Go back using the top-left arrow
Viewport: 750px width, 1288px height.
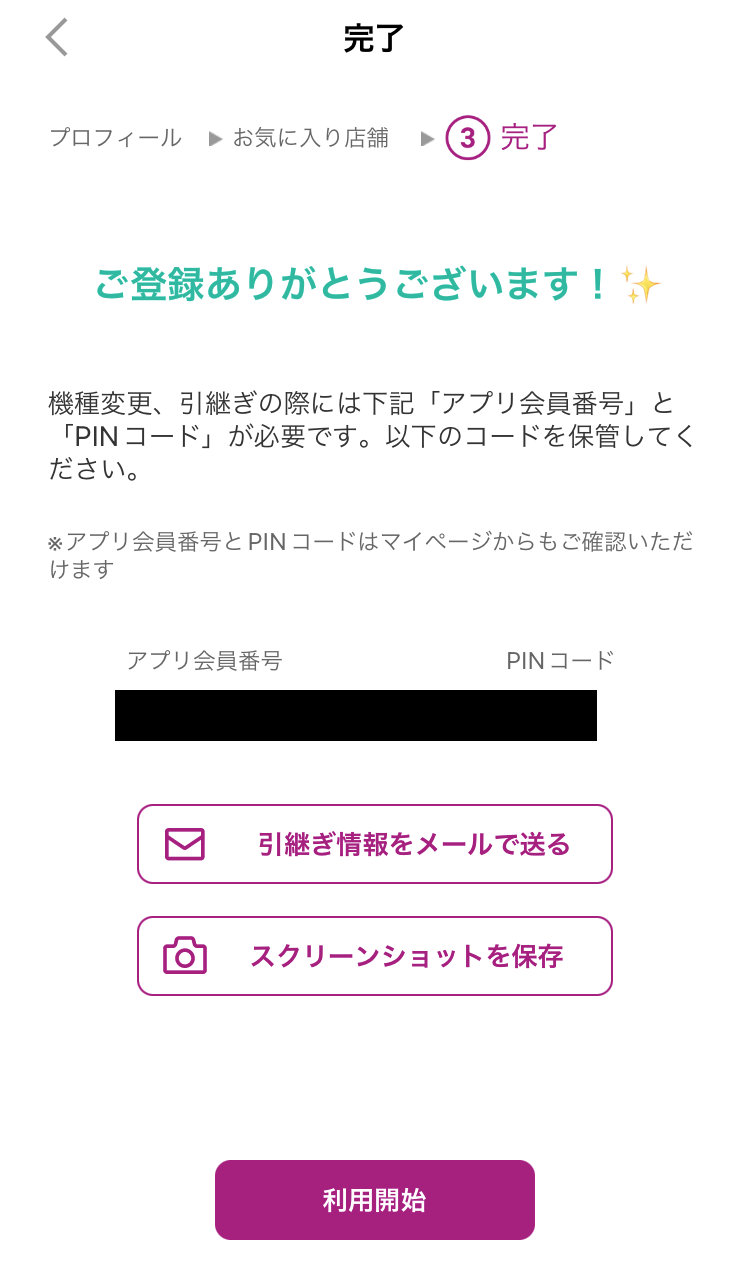(x=57, y=37)
